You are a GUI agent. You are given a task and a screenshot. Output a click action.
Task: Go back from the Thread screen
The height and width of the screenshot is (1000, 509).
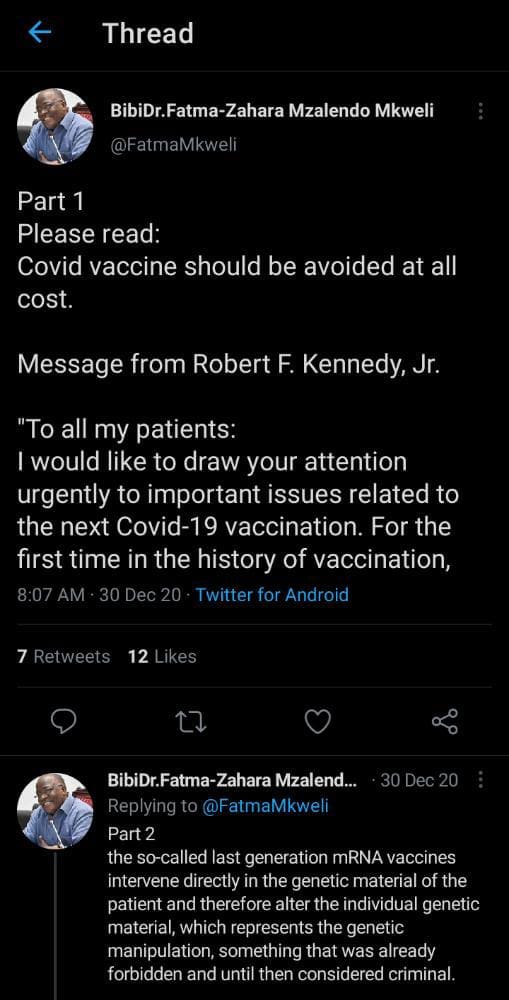pos(40,33)
